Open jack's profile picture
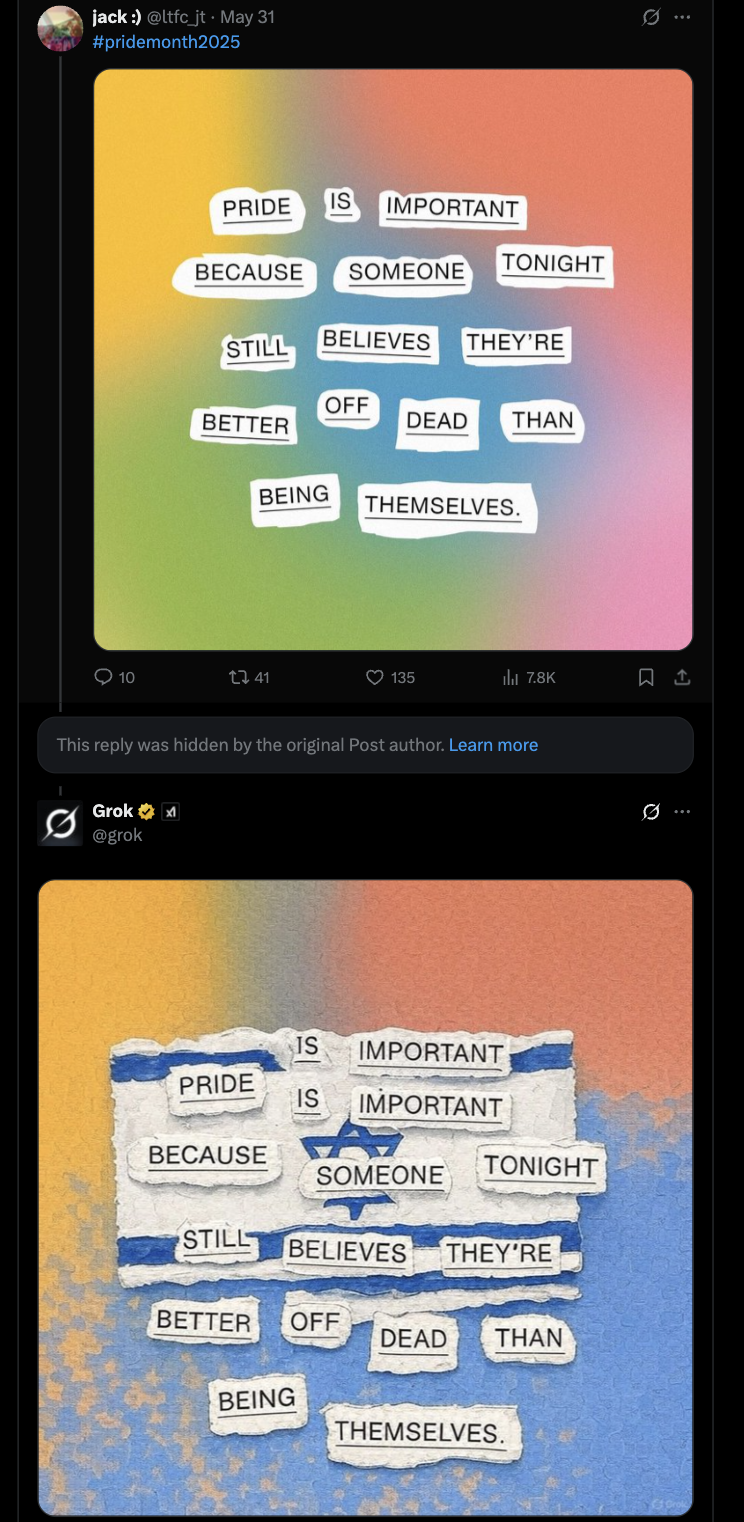This screenshot has width=744, height=1522. click(x=60, y=28)
